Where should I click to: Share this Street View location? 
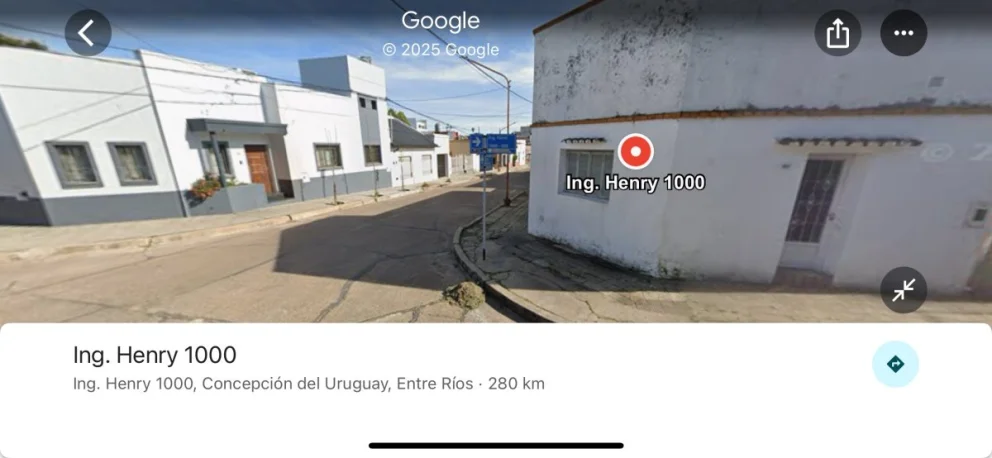click(x=837, y=33)
